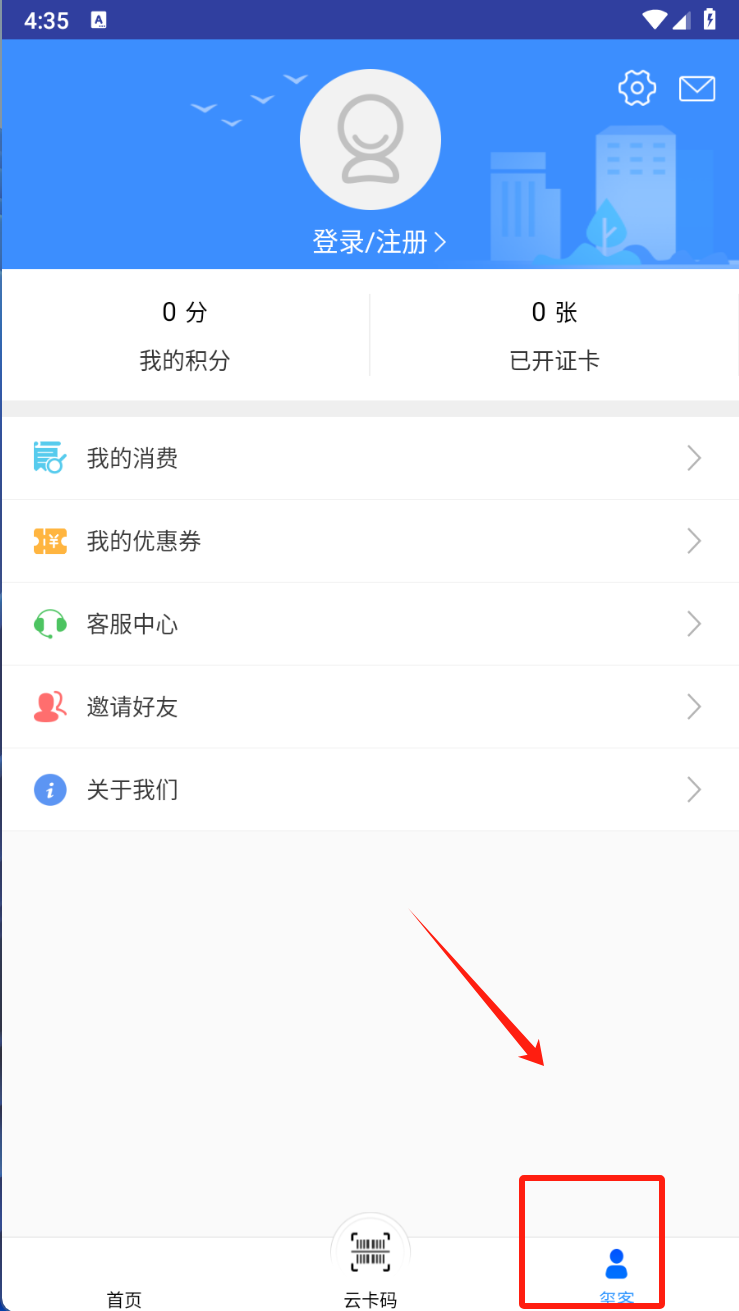The height and width of the screenshot is (1311, 739).
Task: Tap the profile avatar placeholder
Action: click(370, 140)
